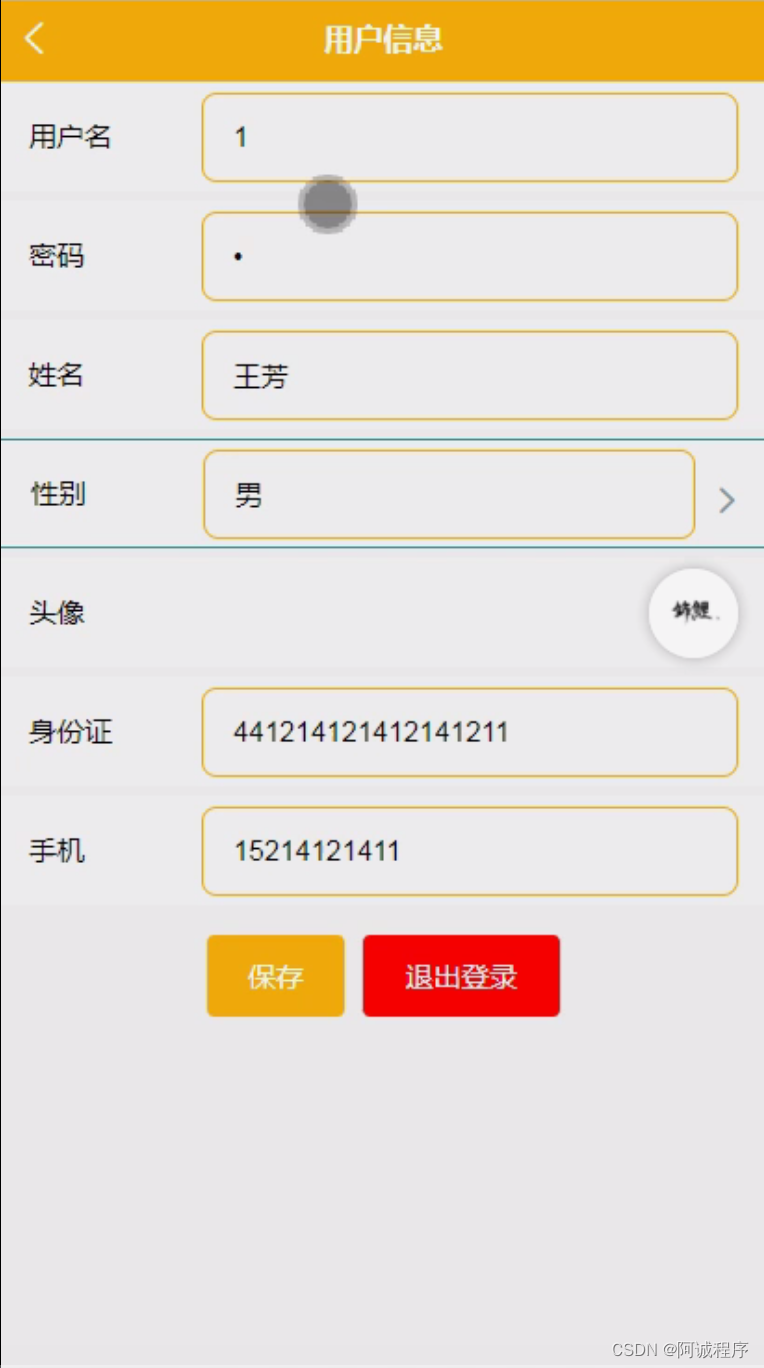Edit the 用户名 field
This screenshot has width=764, height=1368.
pos(470,137)
